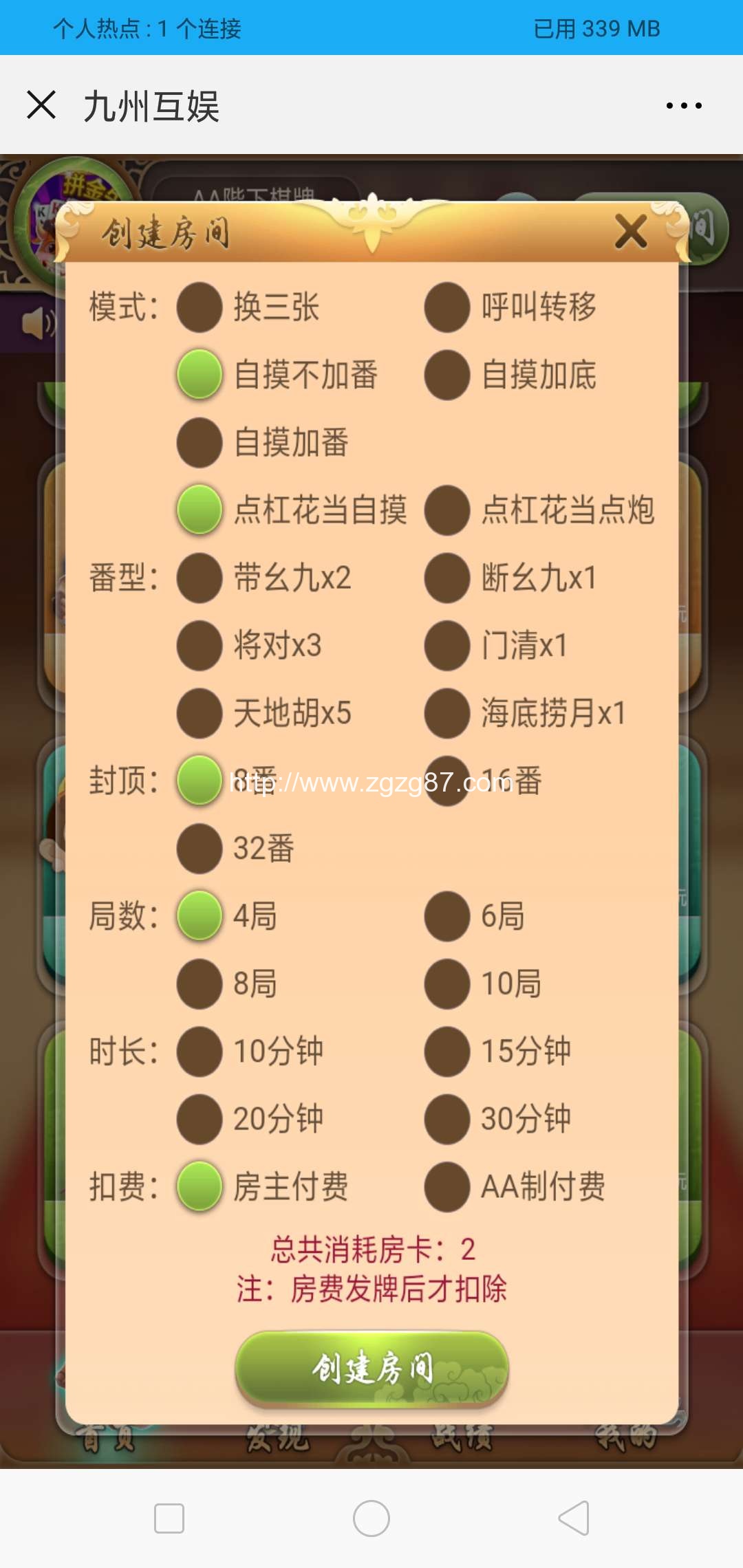Check 海底捞月x1 option
The image size is (743, 1568).
pos(447,712)
